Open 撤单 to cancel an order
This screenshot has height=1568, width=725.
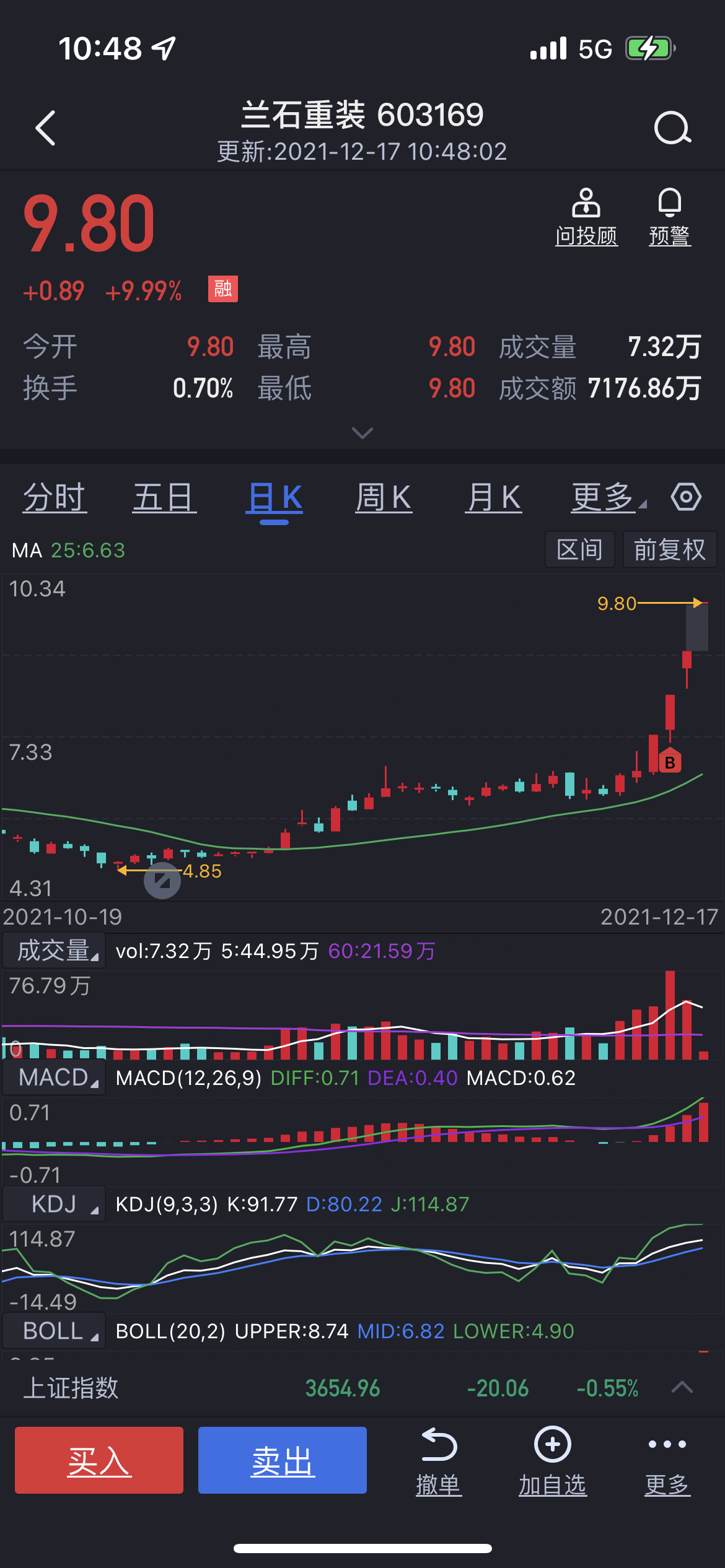tap(439, 1460)
